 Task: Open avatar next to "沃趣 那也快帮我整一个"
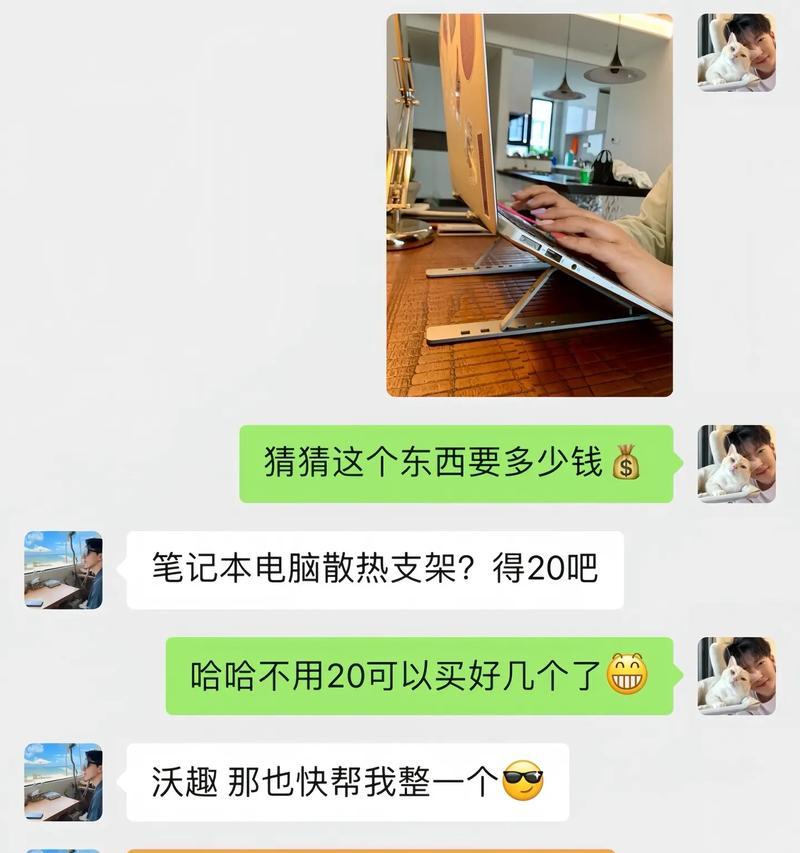tap(63, 782)
